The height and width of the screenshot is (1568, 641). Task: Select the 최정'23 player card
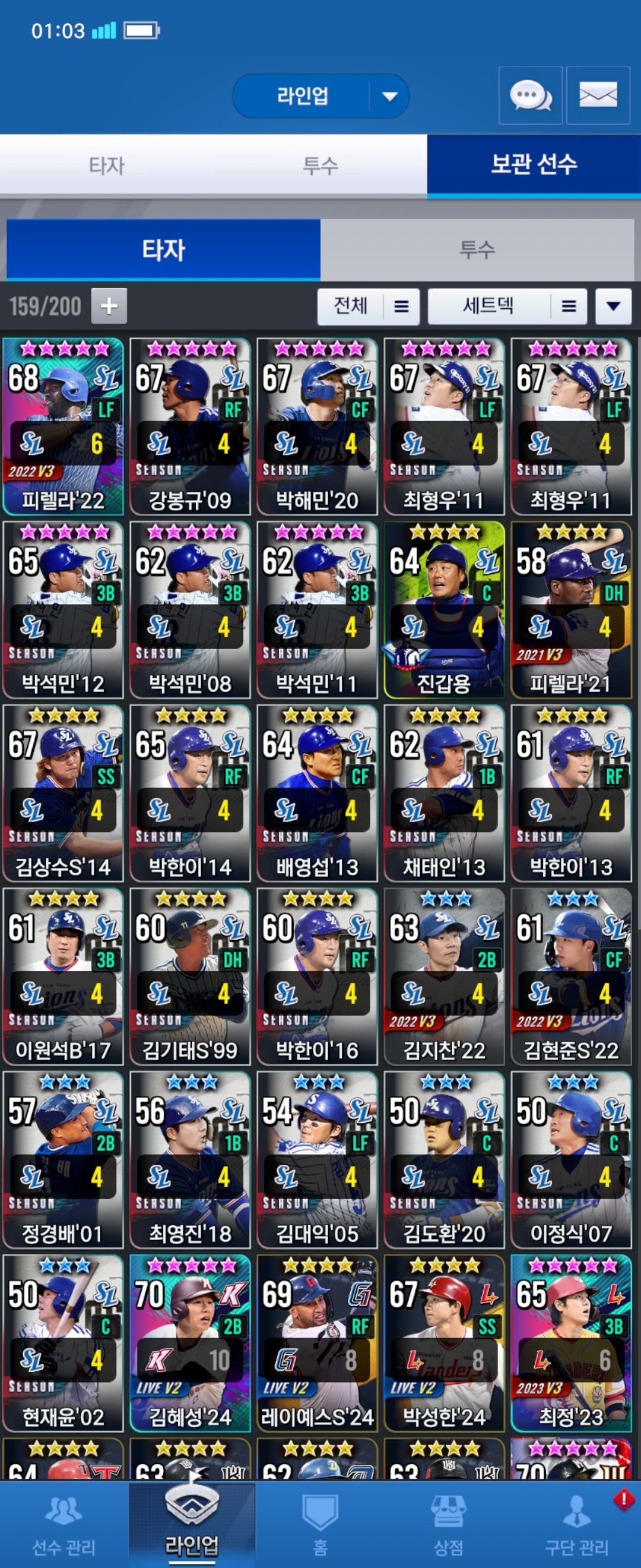coord(570,1343)
